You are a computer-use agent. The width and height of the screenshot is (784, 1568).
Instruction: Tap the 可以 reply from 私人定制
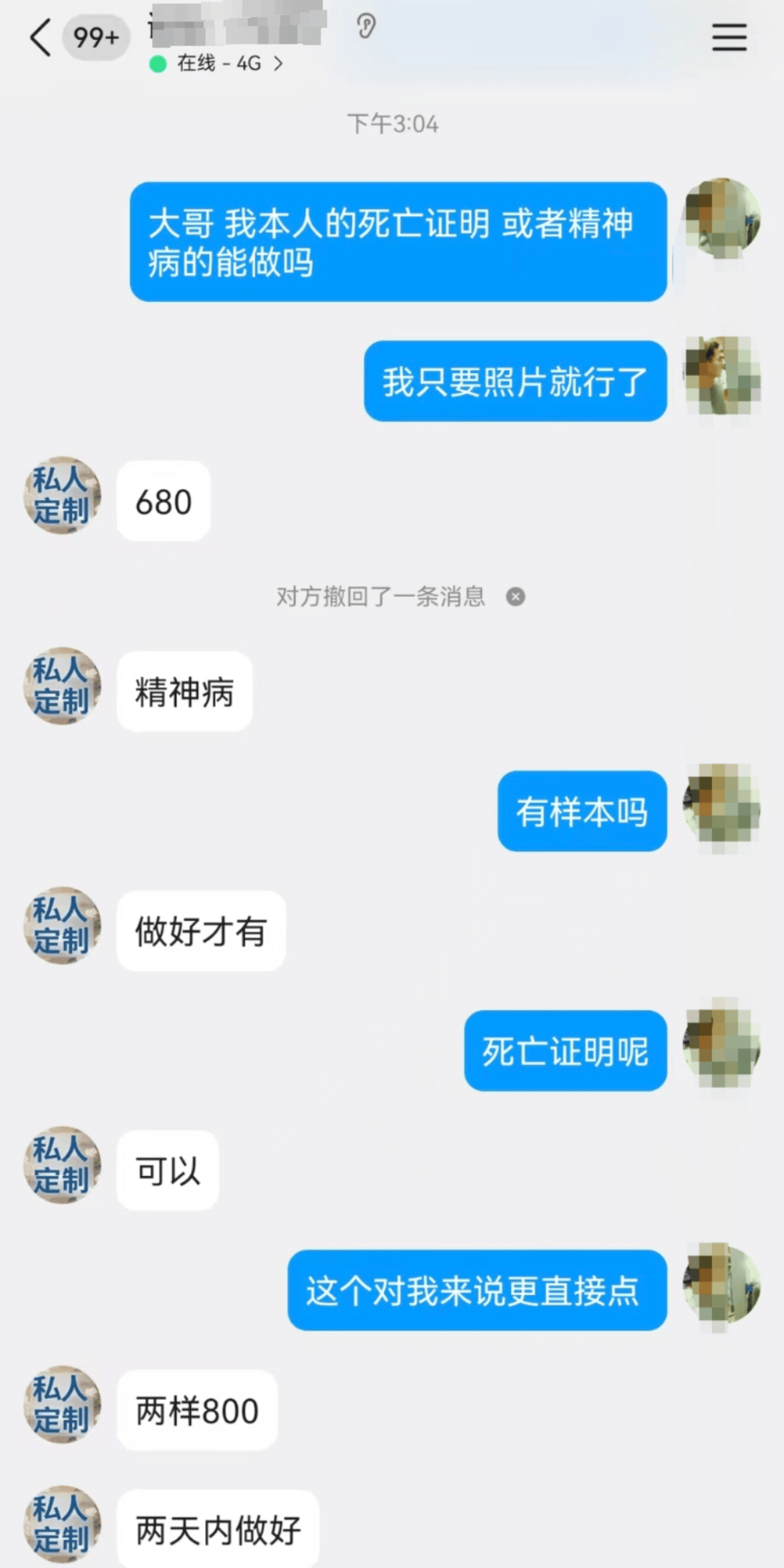(x=167, y=1170)
